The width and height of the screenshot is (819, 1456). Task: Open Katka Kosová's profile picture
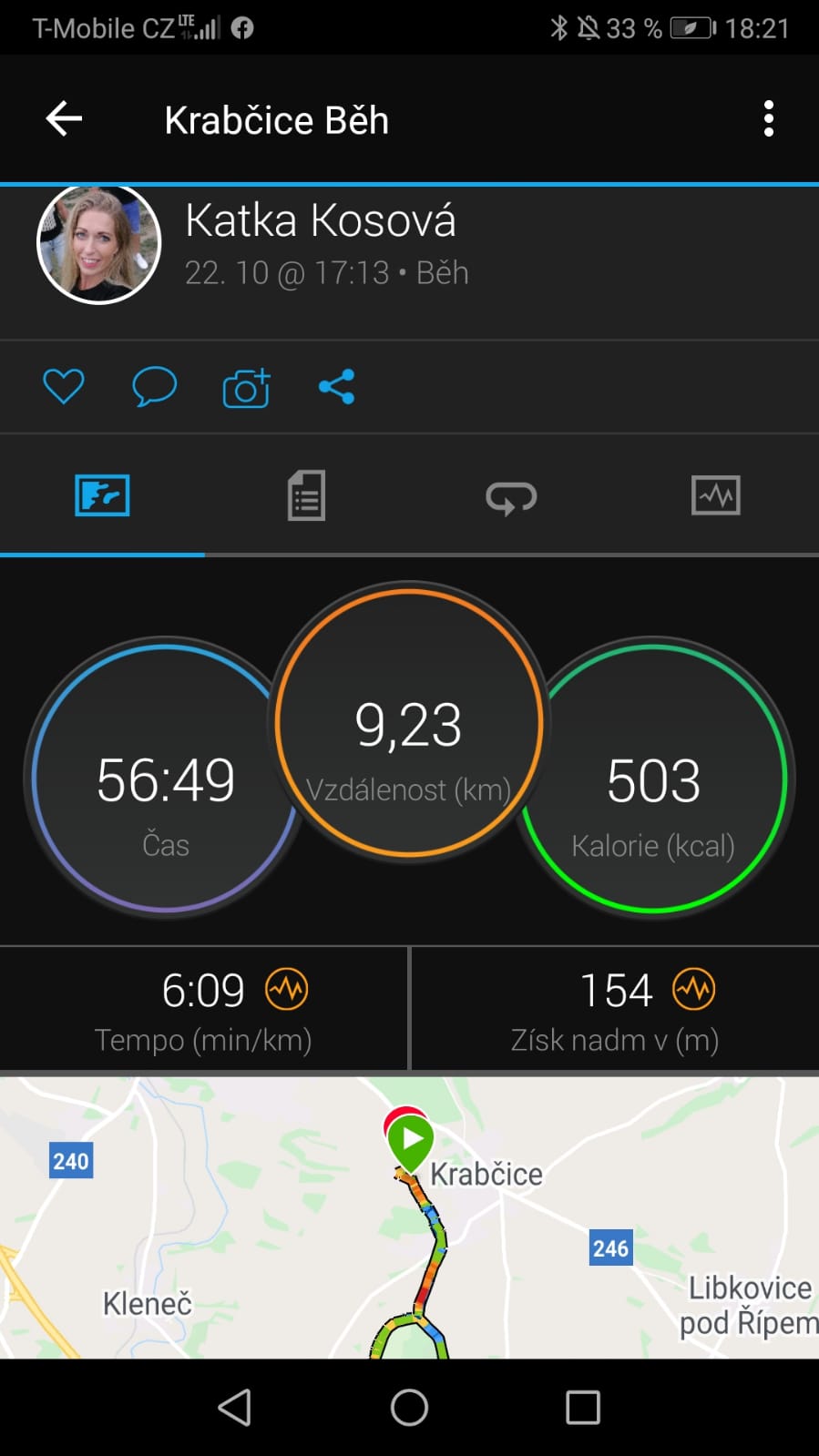[x=98, y=244]
